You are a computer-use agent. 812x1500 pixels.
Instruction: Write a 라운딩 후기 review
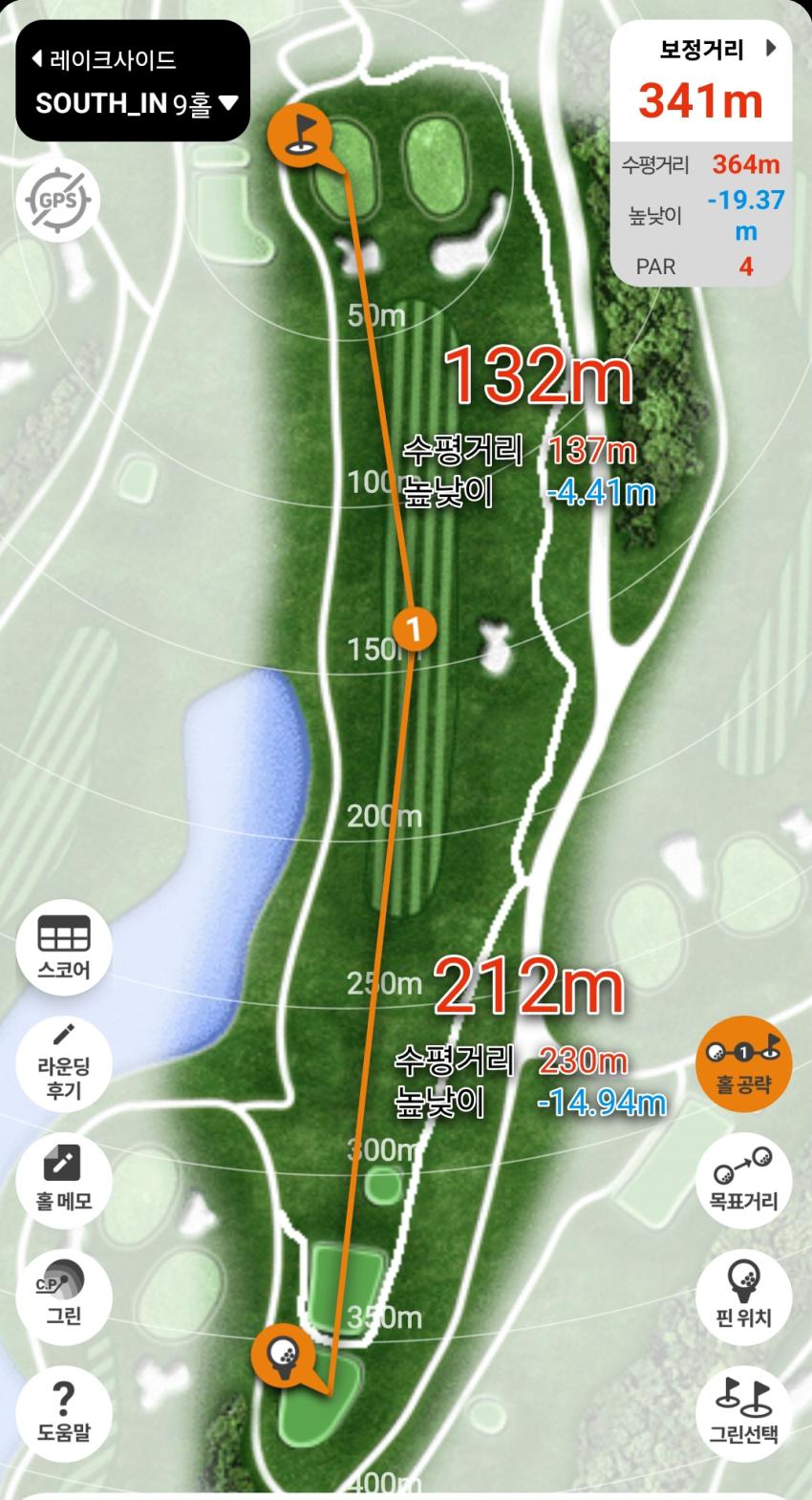coord(64,1063)
